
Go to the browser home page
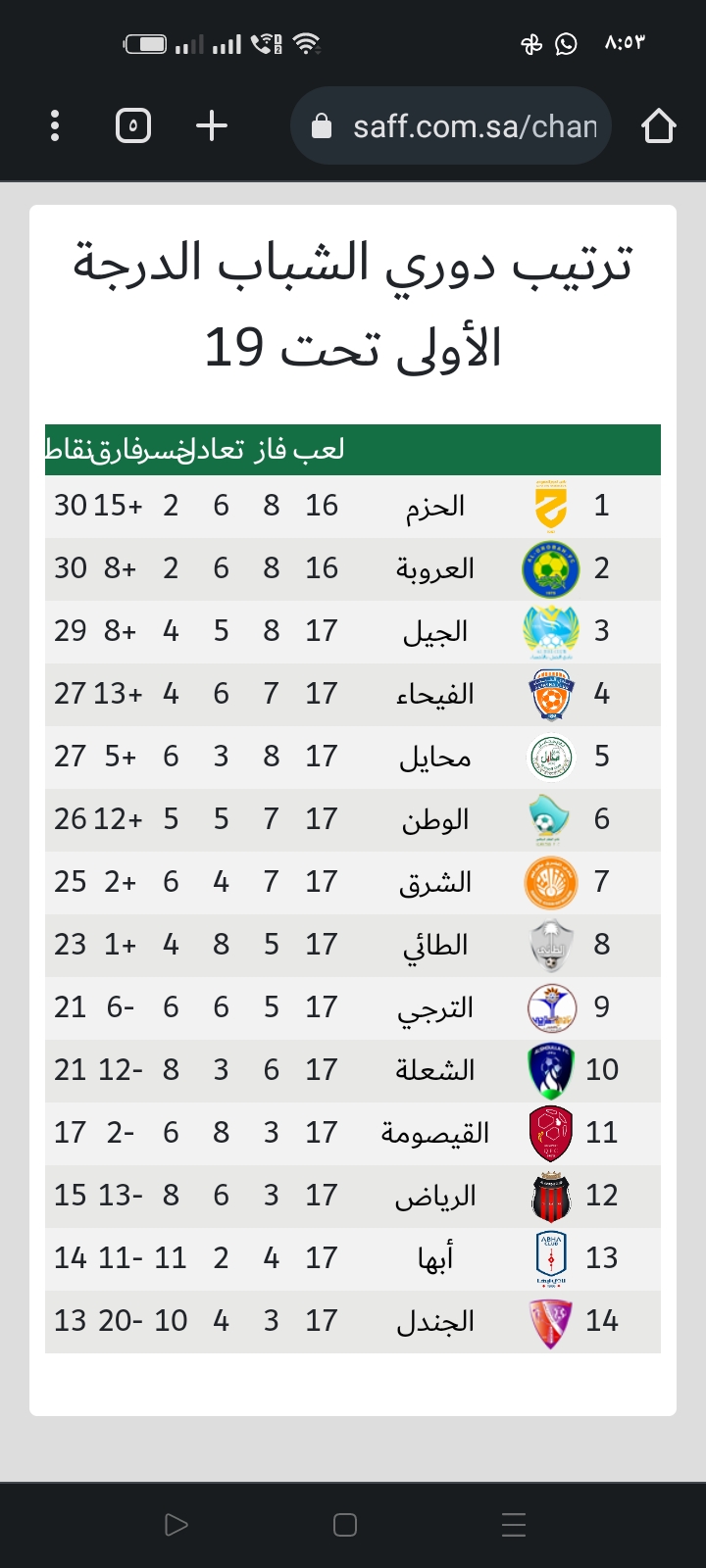coord(658,125)
